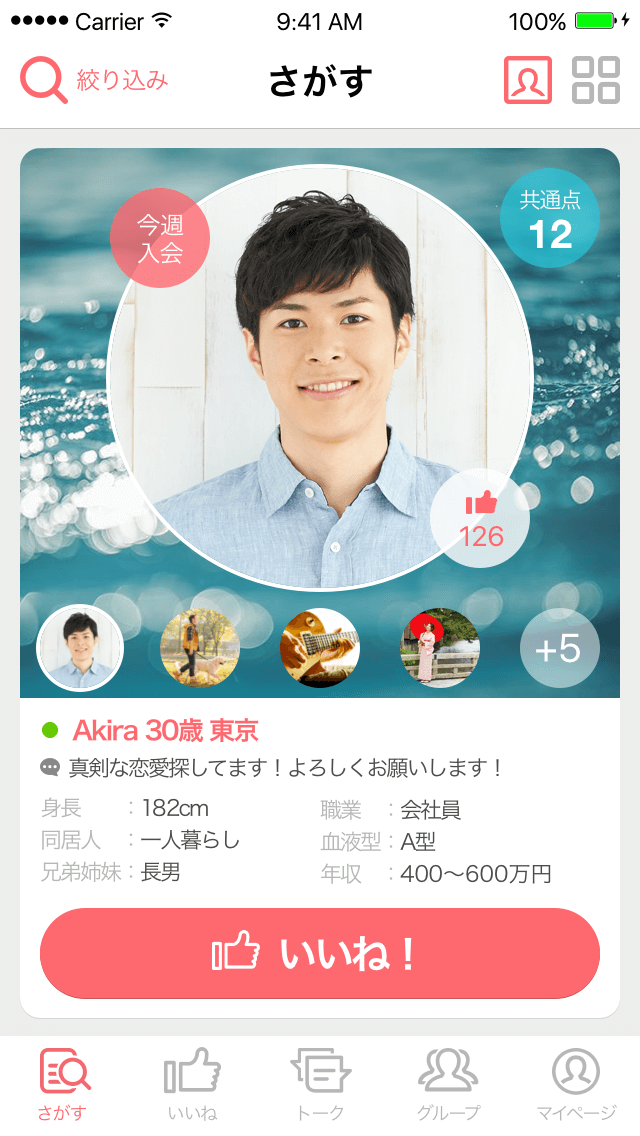The height and width of the screenshot is (1136, 640).
Task: Select the dog walking photo thumbnail
Action: [199, 648]
